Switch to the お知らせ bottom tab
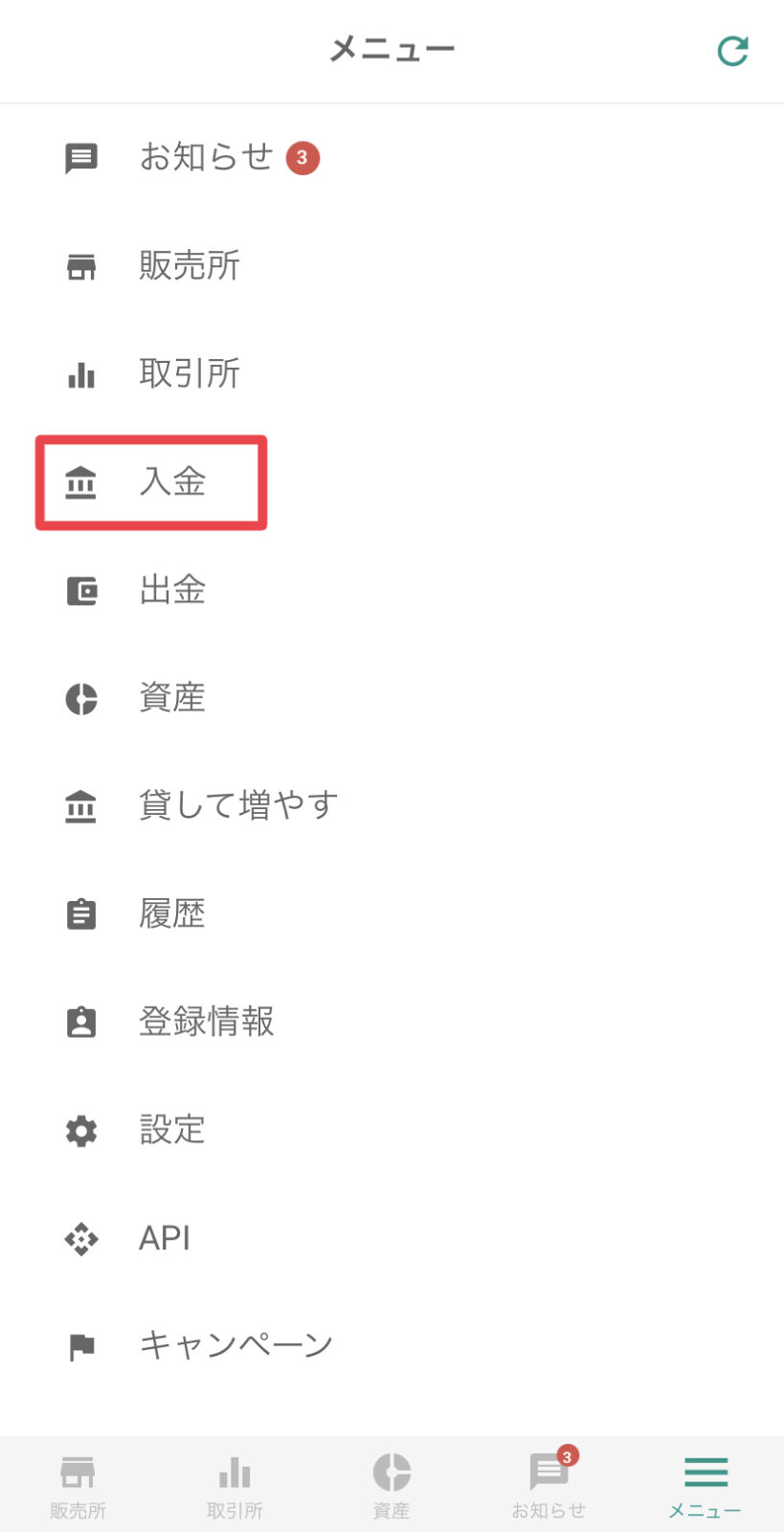784x1532 pixels. (549, 1486)
